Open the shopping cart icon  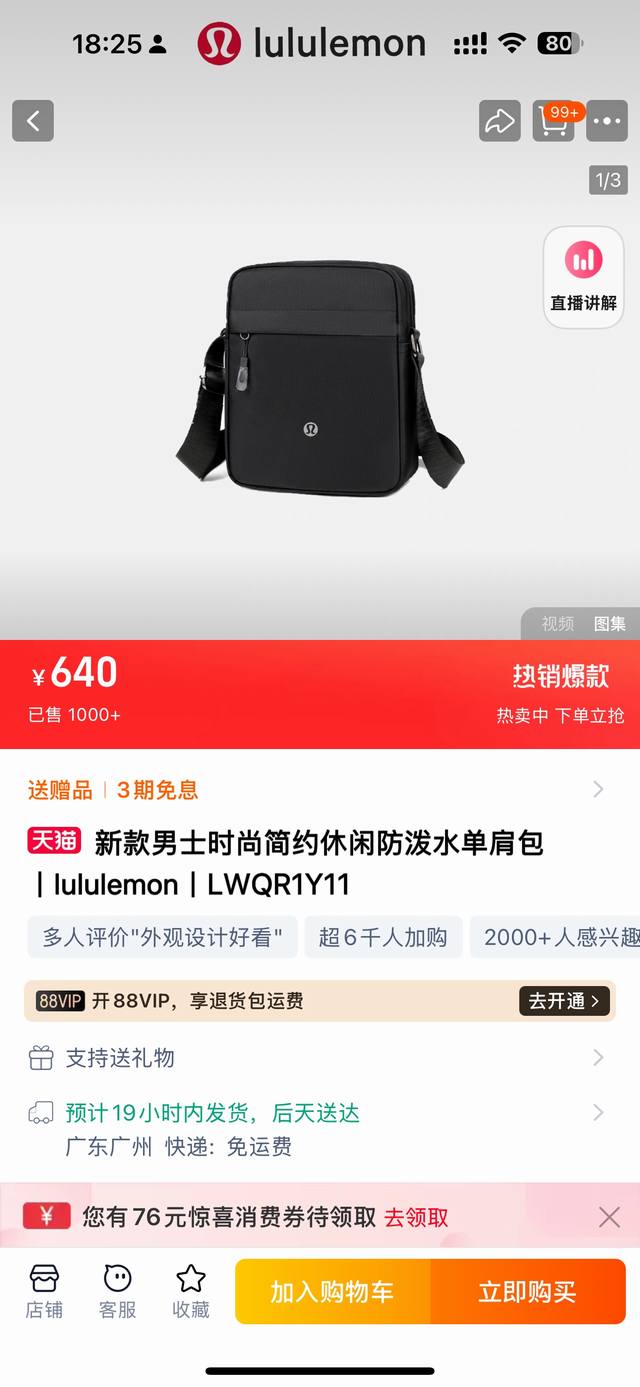554,121
